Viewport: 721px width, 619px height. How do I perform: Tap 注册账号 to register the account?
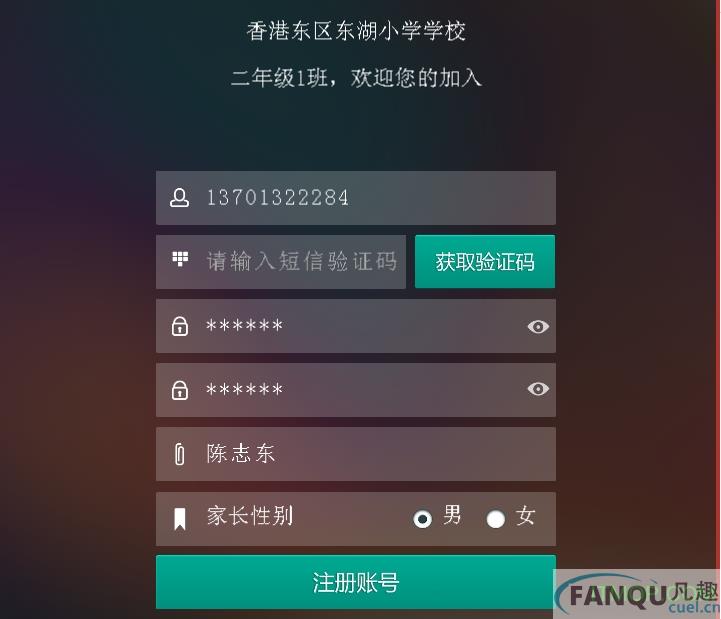pyautogui.click(x=355, y=582)
